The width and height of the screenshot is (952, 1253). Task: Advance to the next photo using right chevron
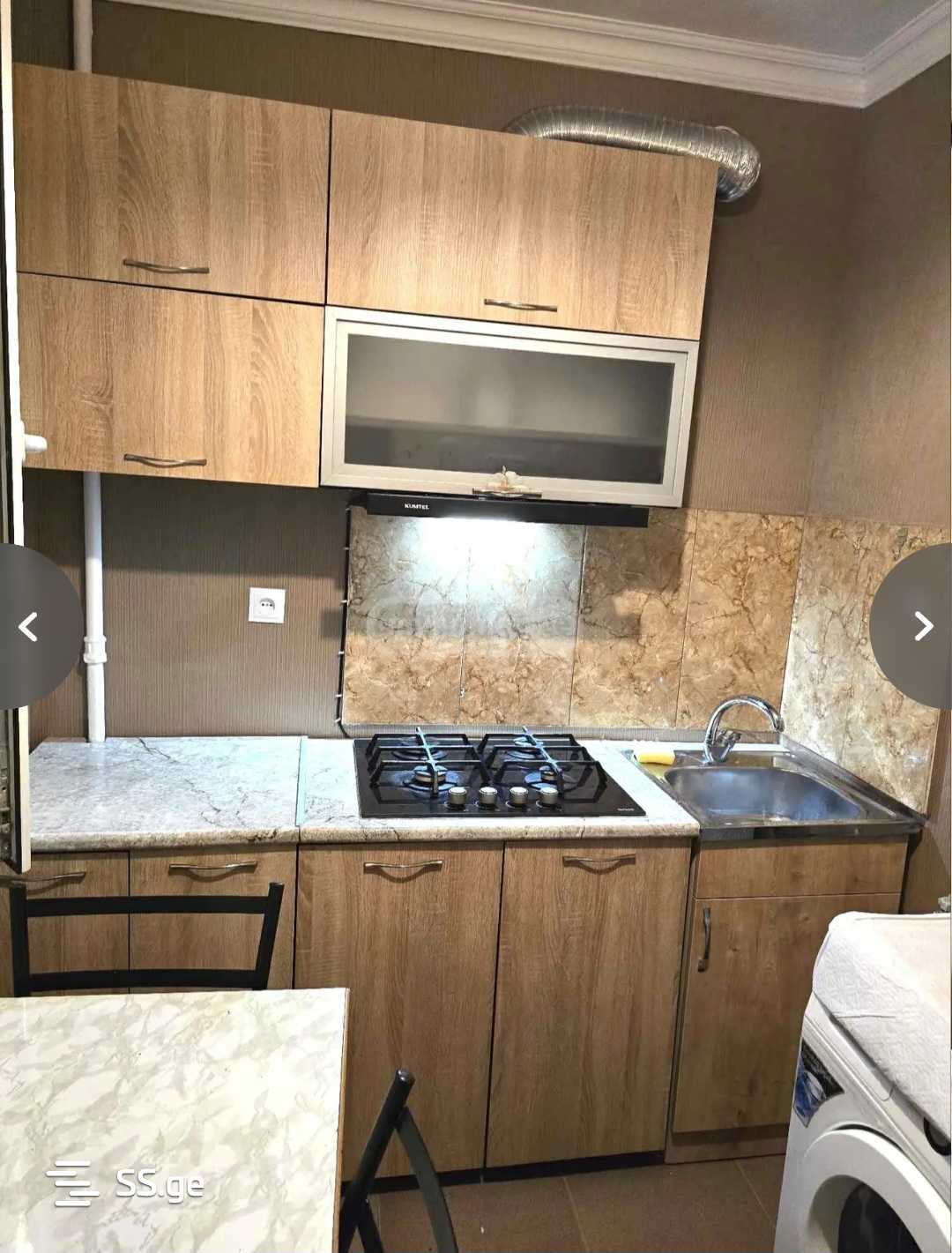(x=923, y=627)
